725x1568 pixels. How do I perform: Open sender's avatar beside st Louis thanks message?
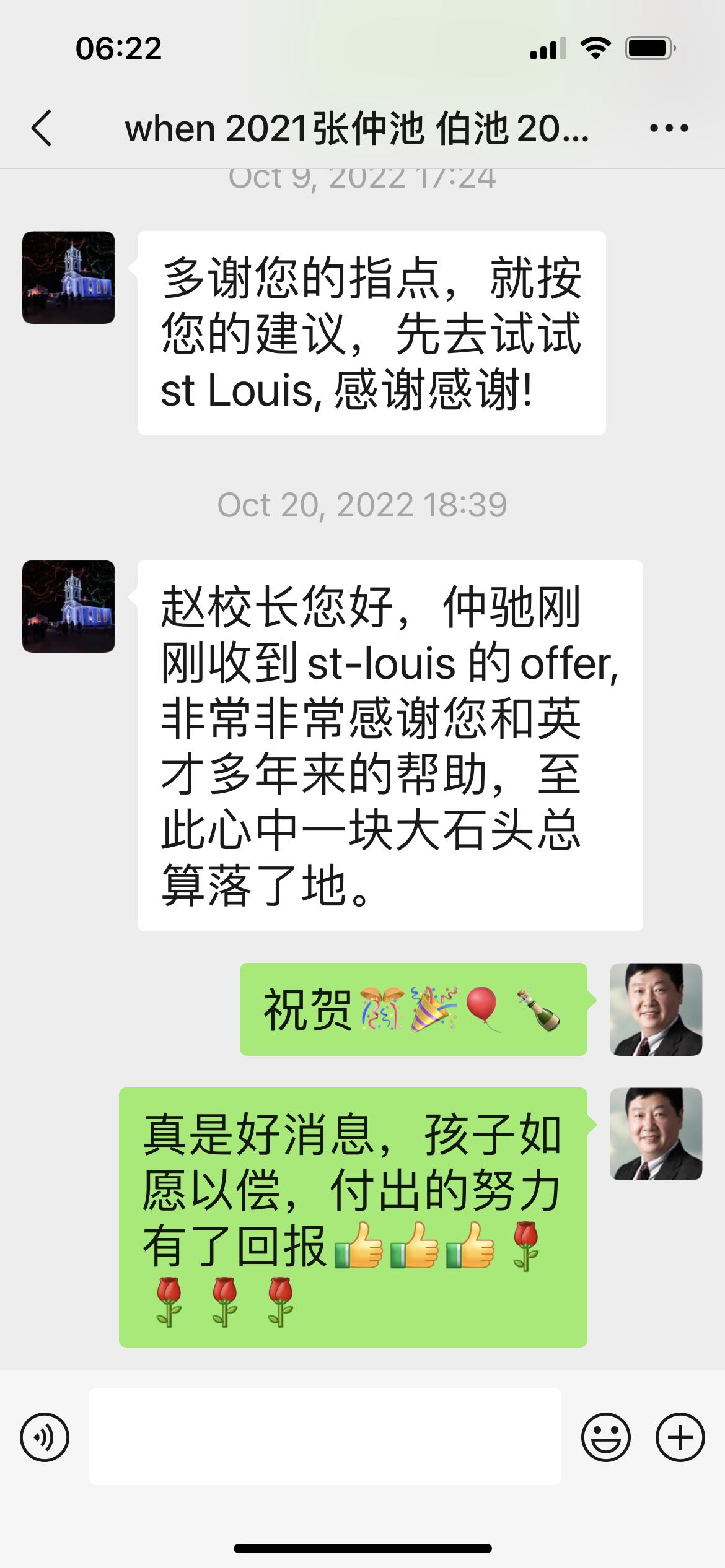(x=69, y=278)
